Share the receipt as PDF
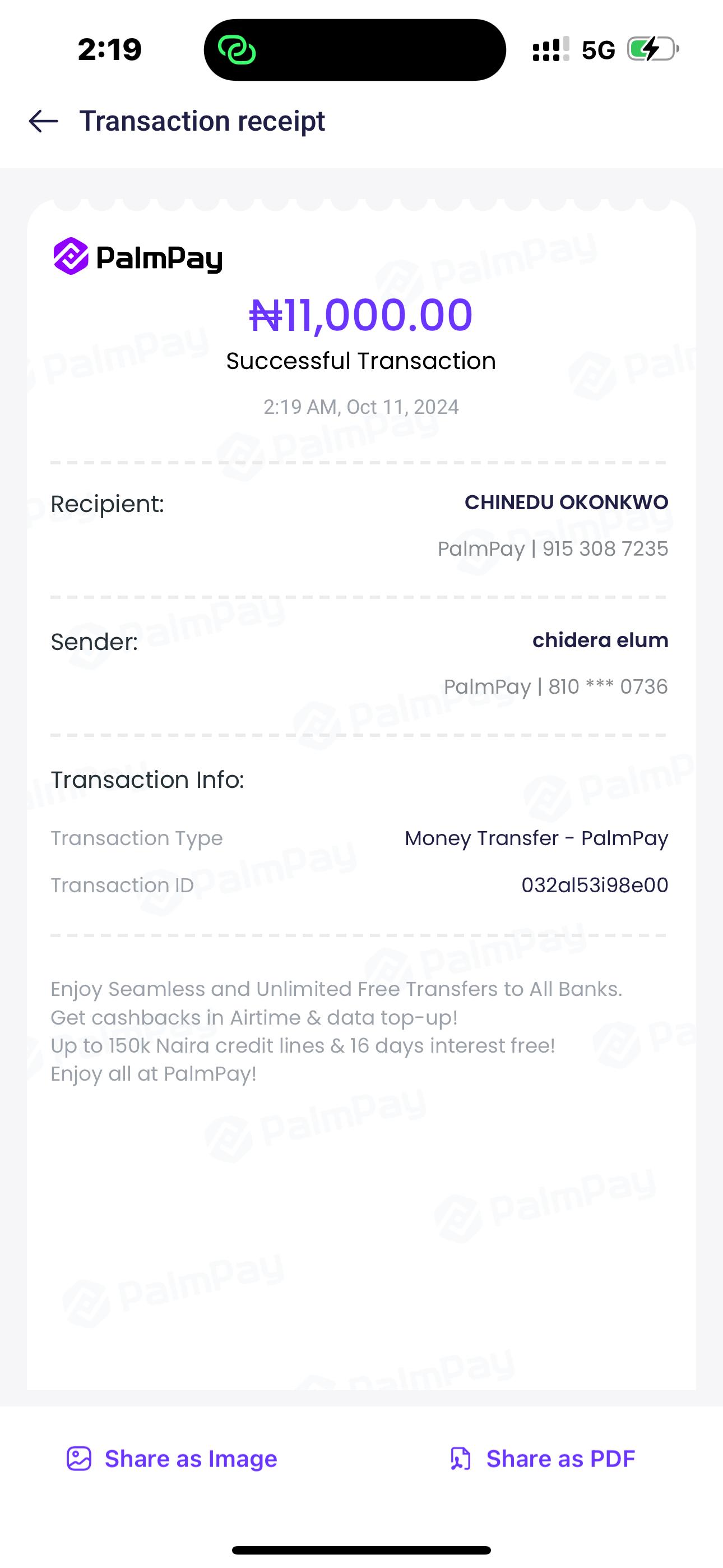This screenshot has height=1568, width=723. click(x=543, y=1459)
